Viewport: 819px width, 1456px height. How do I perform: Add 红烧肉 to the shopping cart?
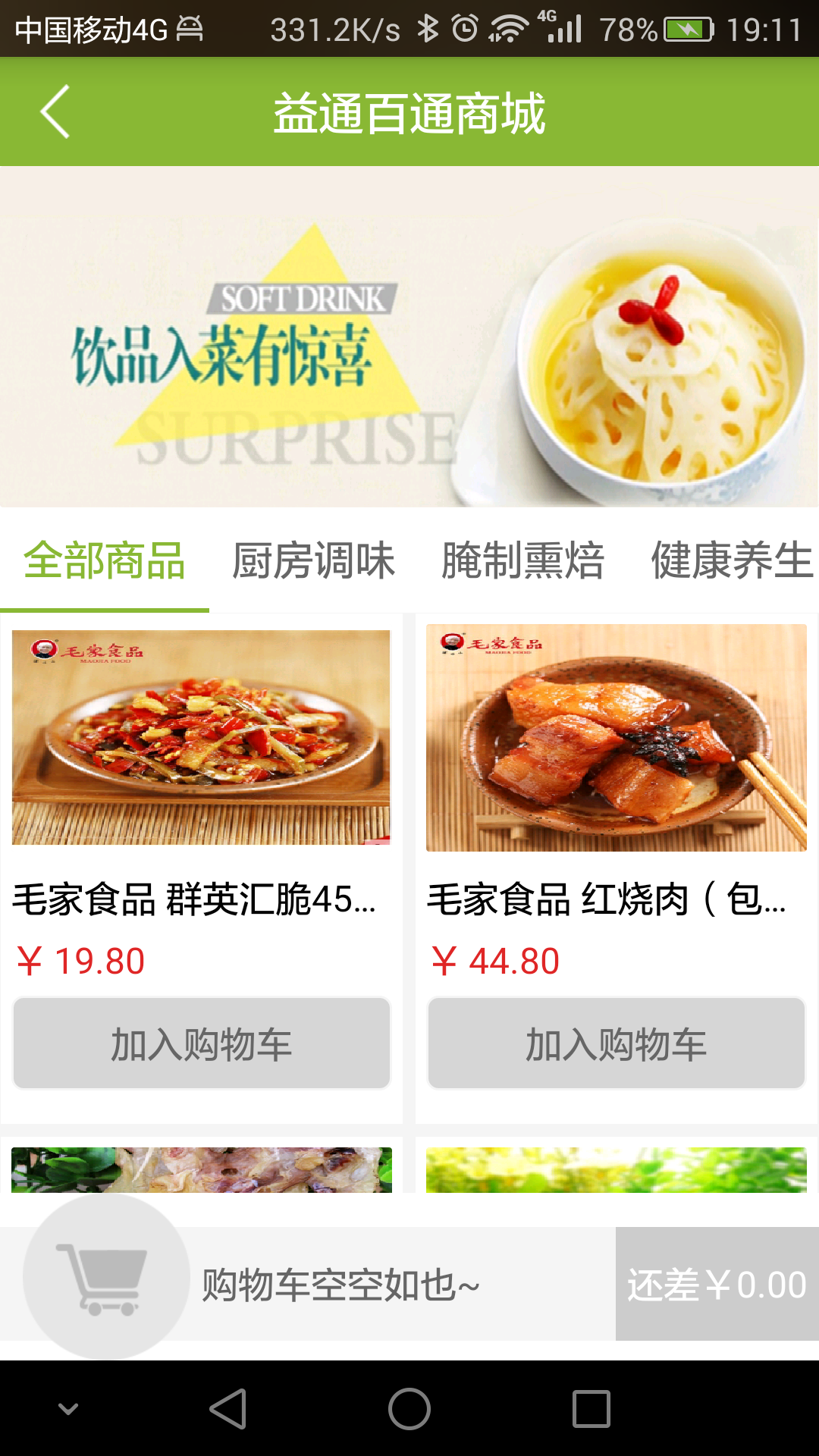pyautogui.click(x=615, y=1043)
